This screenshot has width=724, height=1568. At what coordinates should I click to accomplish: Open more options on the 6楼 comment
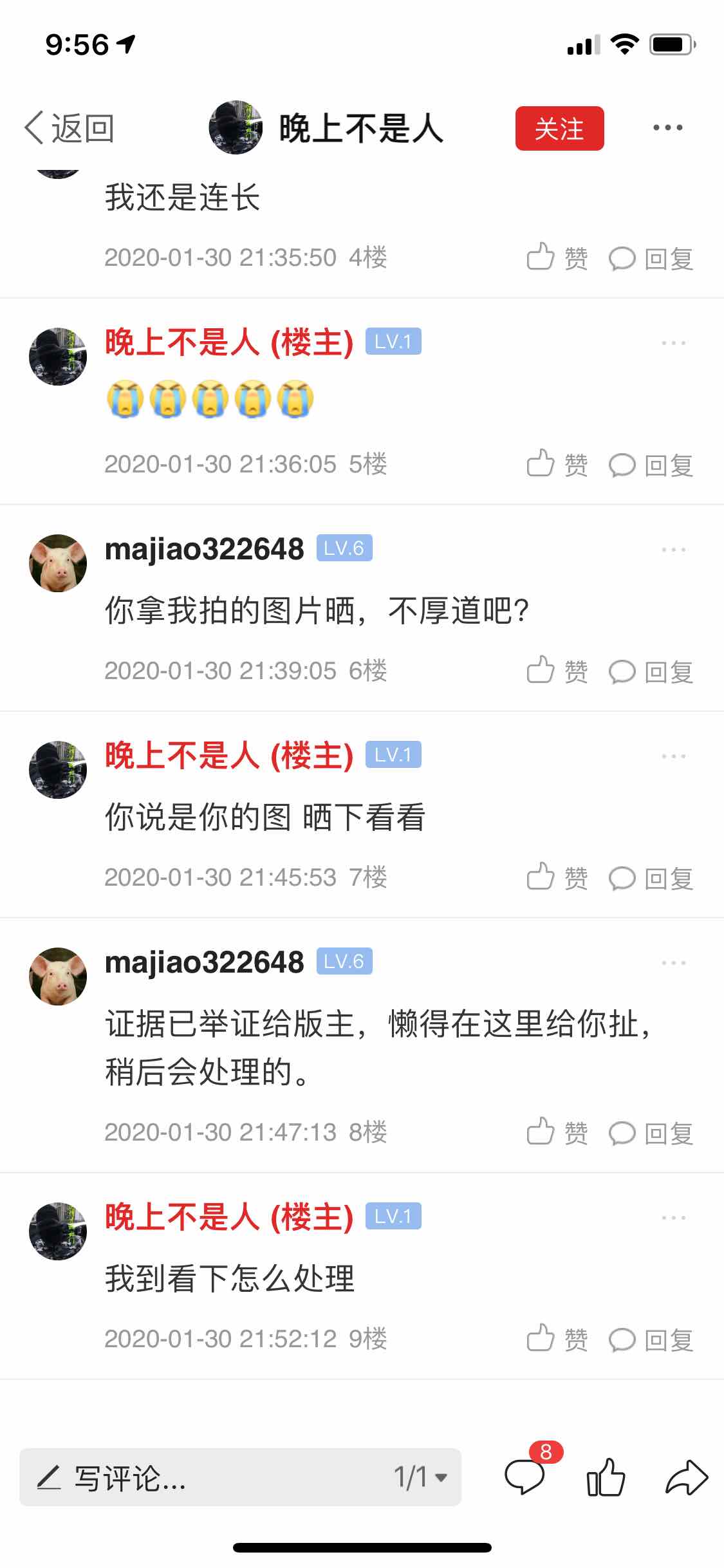coord(673,550)
